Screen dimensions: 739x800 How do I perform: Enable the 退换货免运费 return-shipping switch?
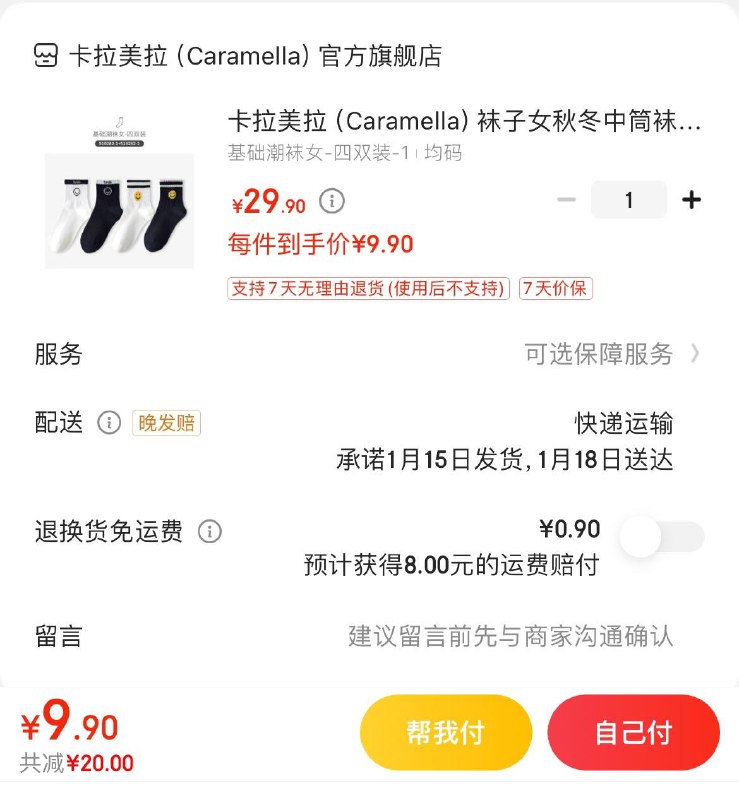coord(661,537)
